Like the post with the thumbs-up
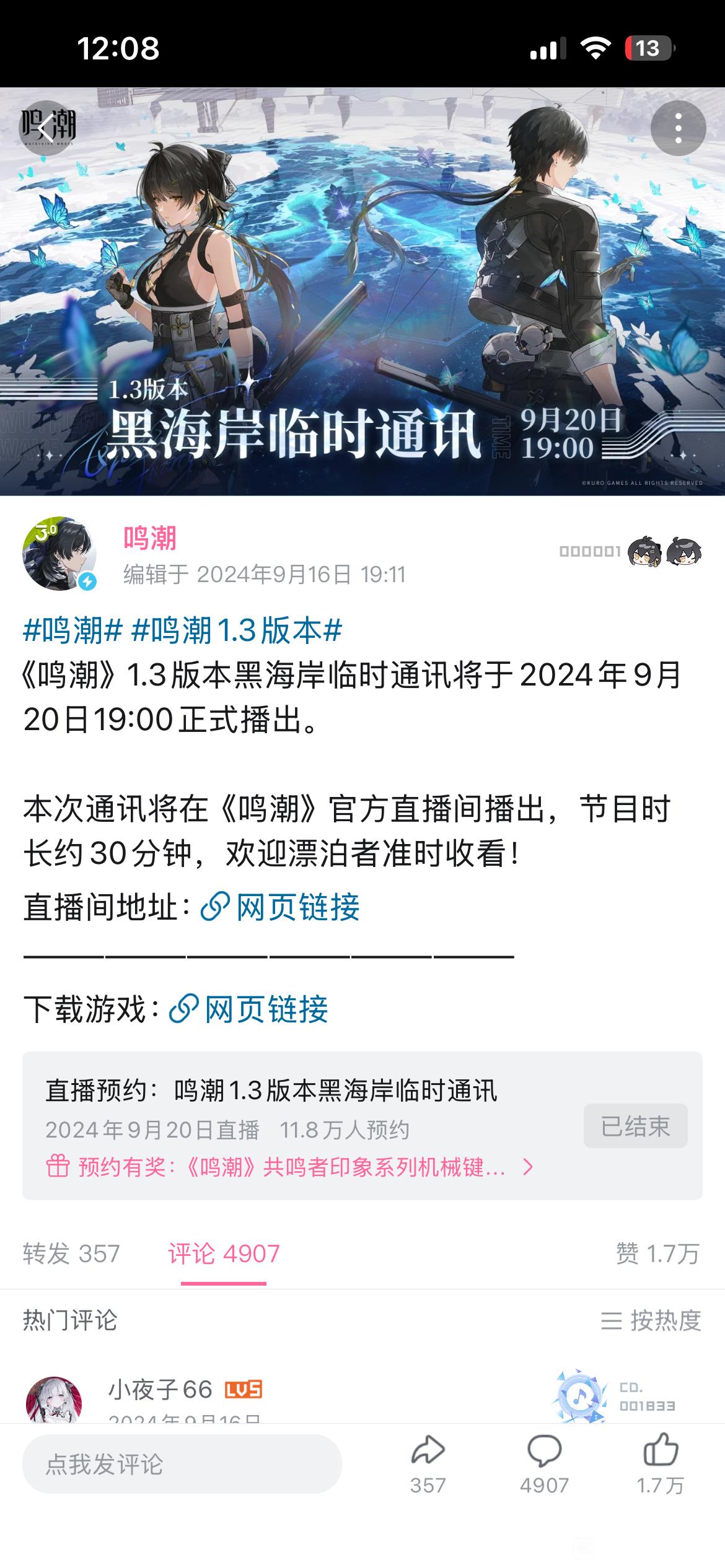 coord(661,1464)
